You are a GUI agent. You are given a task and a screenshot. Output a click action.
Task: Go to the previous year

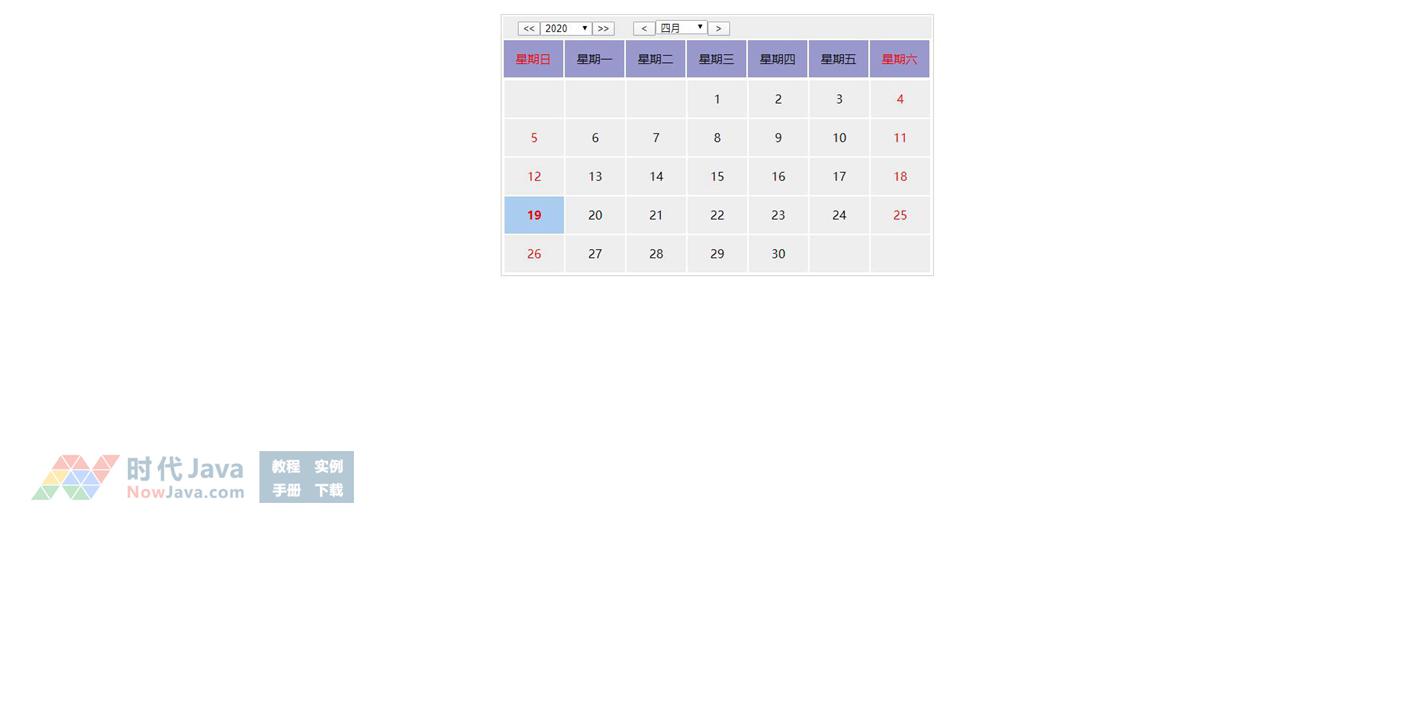529,29
